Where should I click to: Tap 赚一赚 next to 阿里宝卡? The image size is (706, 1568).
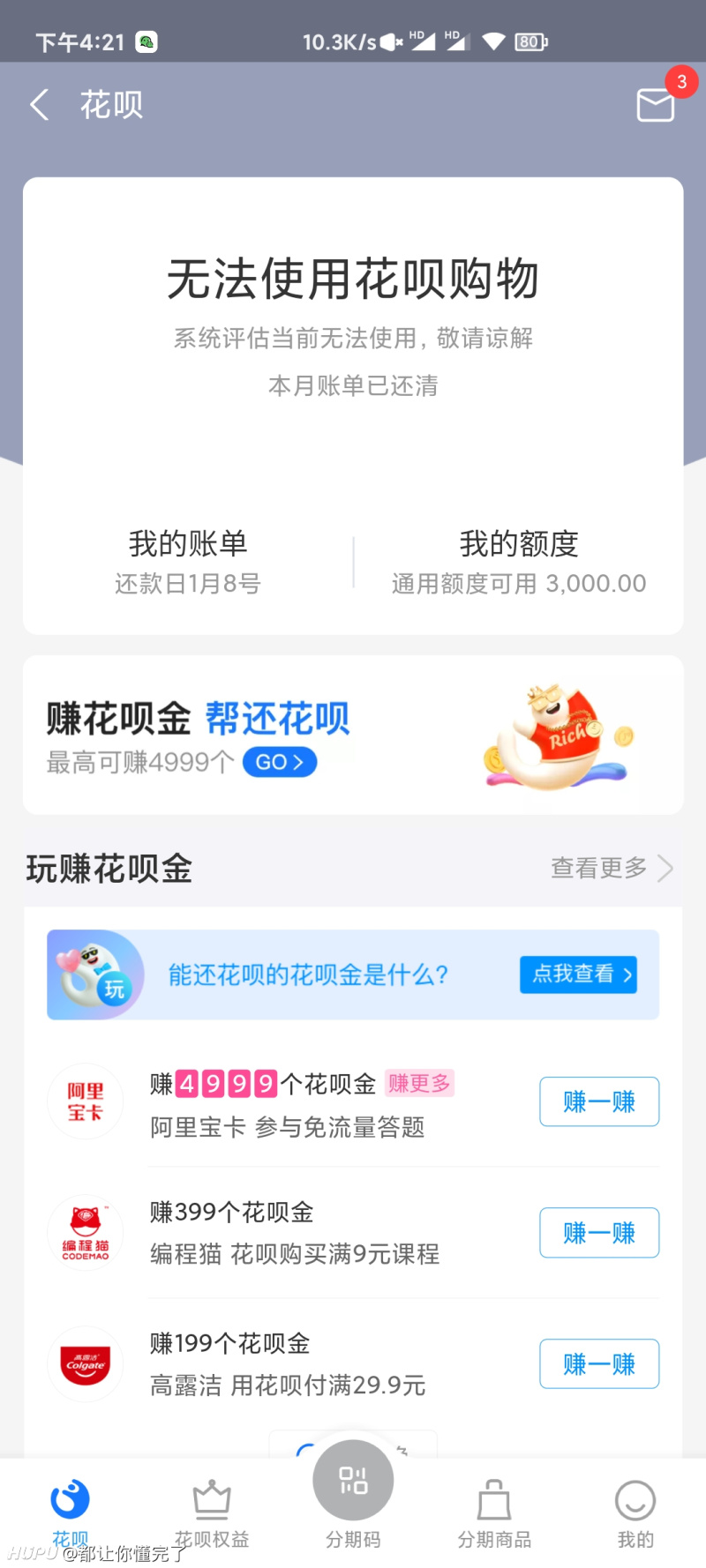(x=599, y=1101)
